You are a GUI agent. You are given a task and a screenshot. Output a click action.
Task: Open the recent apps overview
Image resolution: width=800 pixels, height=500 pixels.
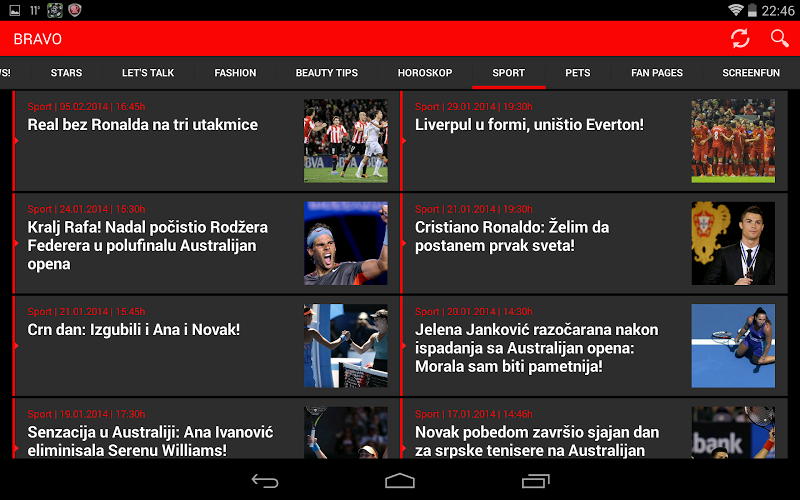click(x=536, y=481)
